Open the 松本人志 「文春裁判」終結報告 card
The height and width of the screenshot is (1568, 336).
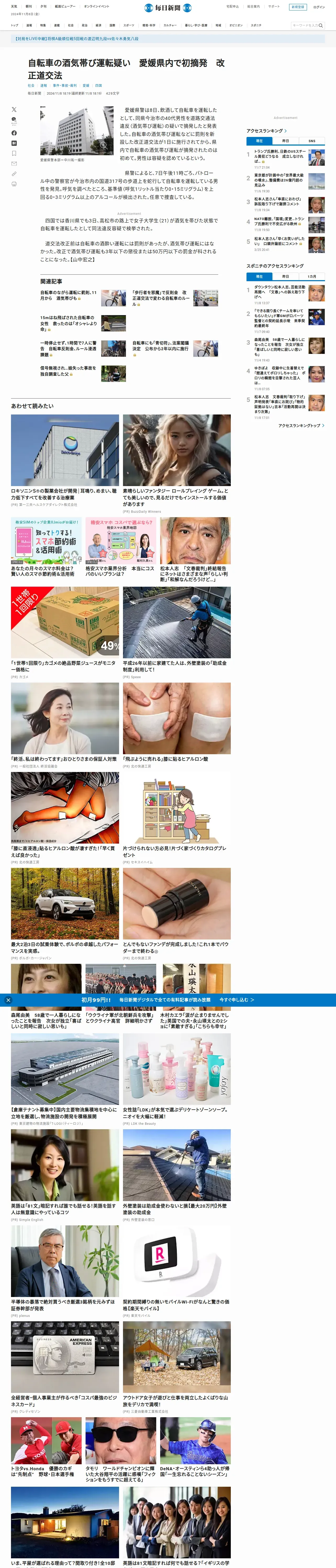[194, 572]
